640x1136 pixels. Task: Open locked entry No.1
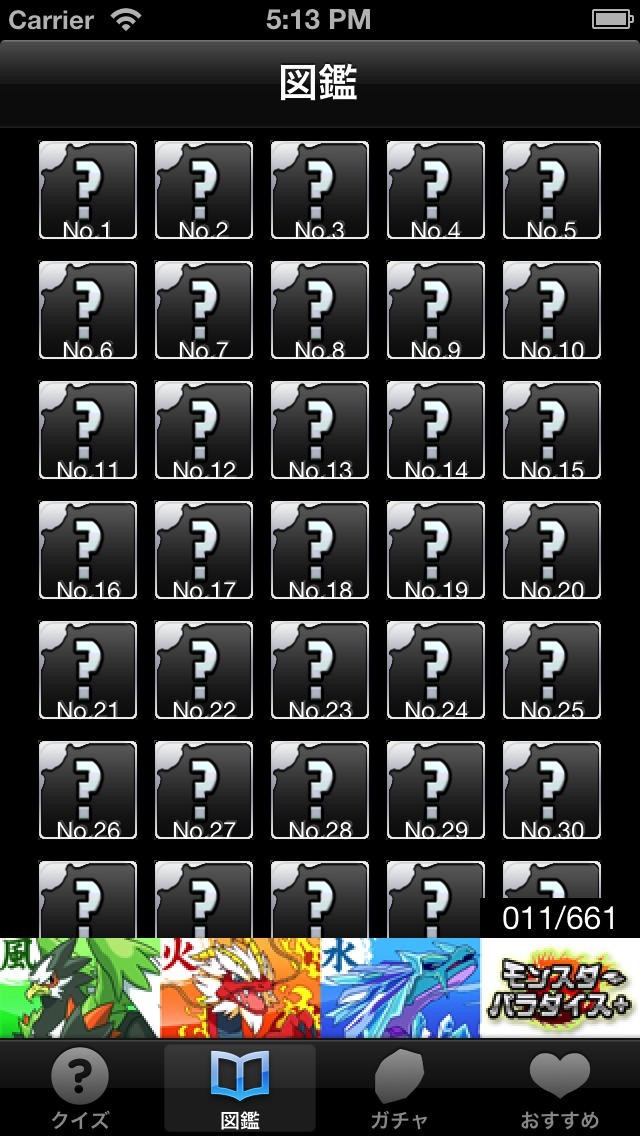(x=88, y=190)
